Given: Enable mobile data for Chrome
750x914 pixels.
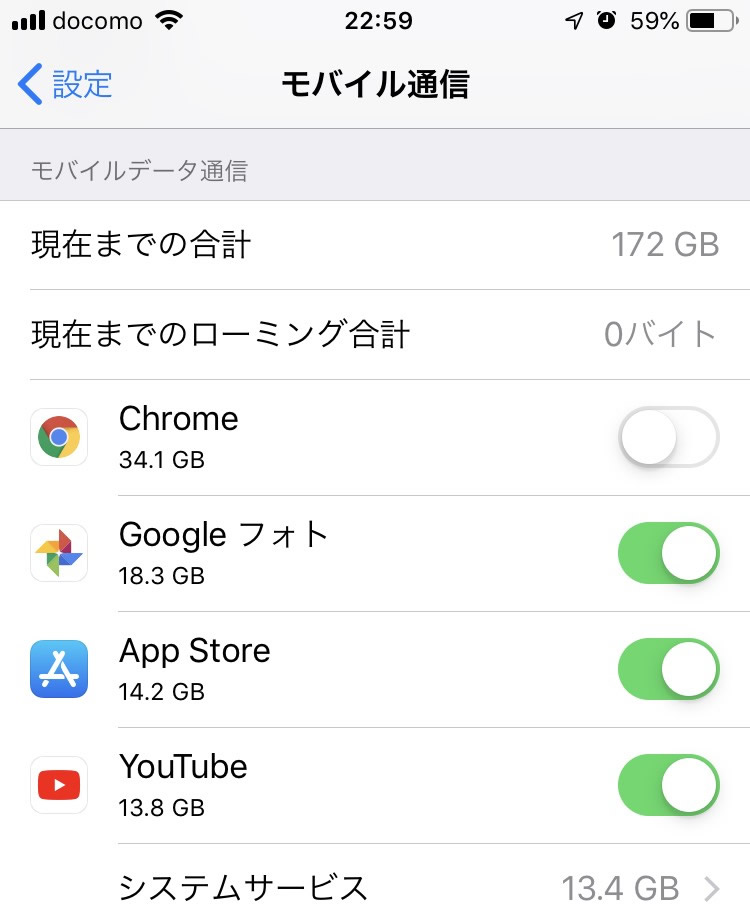Looking at the screenshot, I should (x=667, y=437).
